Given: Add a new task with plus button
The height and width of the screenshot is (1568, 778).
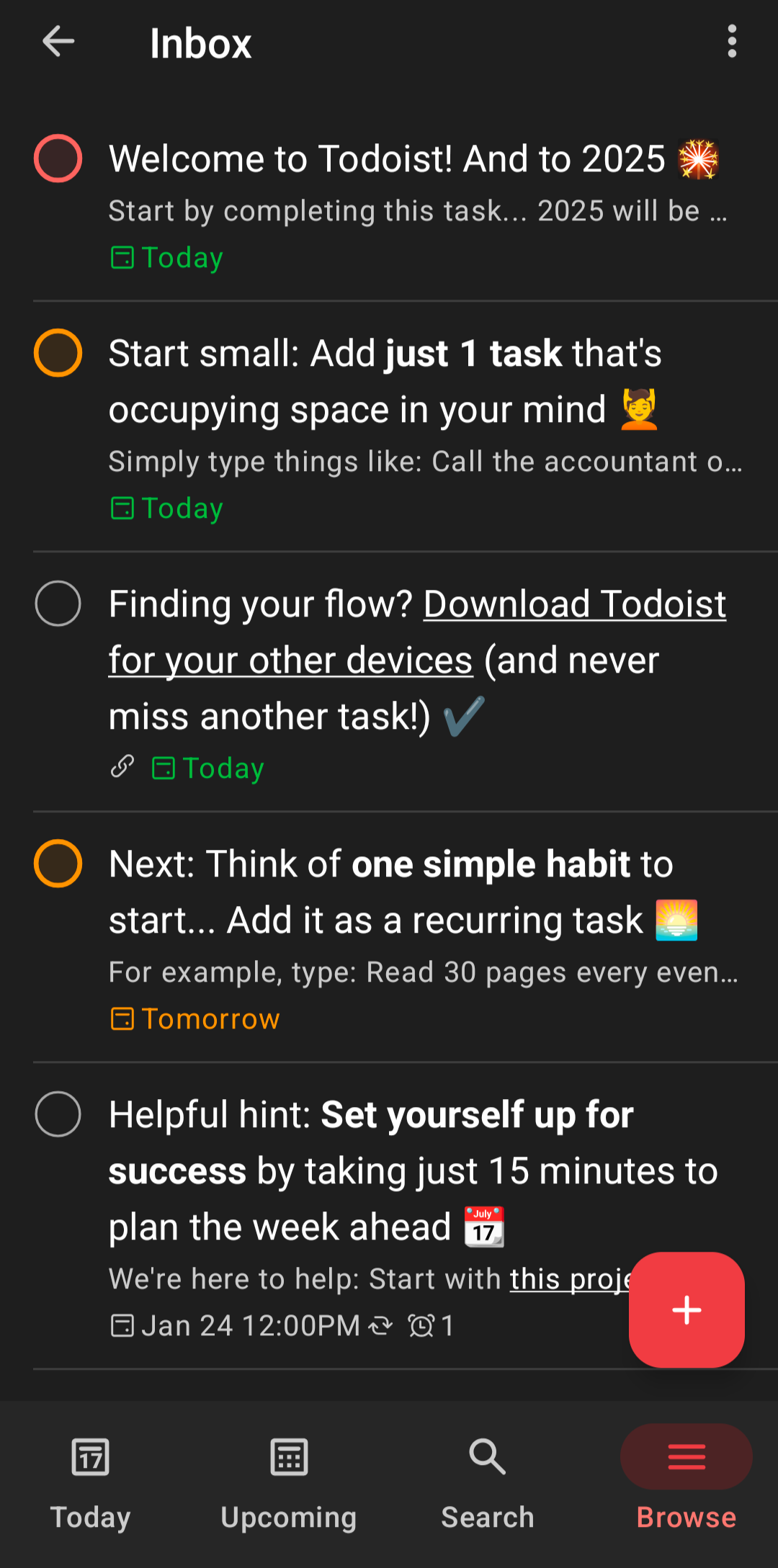Looking at the screenshot, I should [x=687, y=1310].
